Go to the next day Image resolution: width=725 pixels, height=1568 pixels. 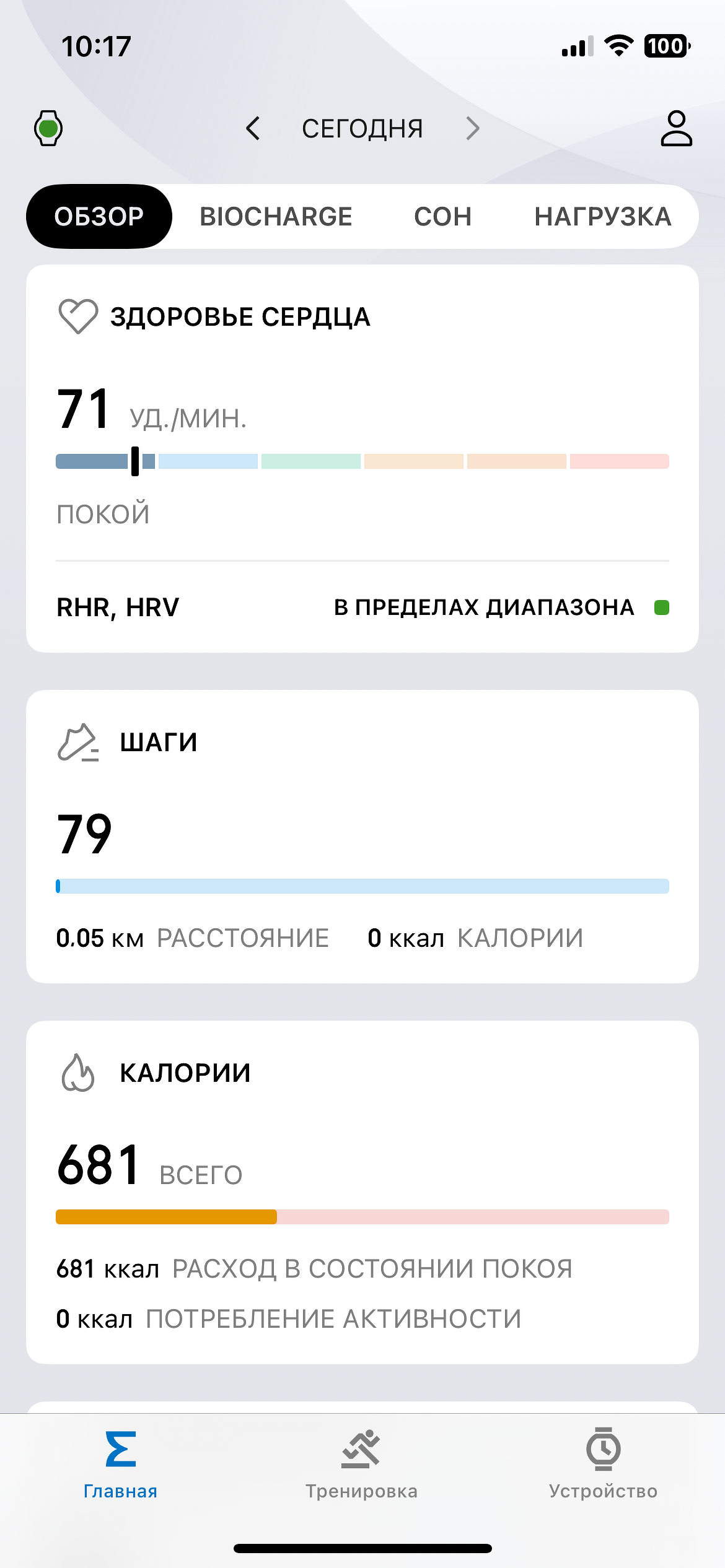click(473, 128)
